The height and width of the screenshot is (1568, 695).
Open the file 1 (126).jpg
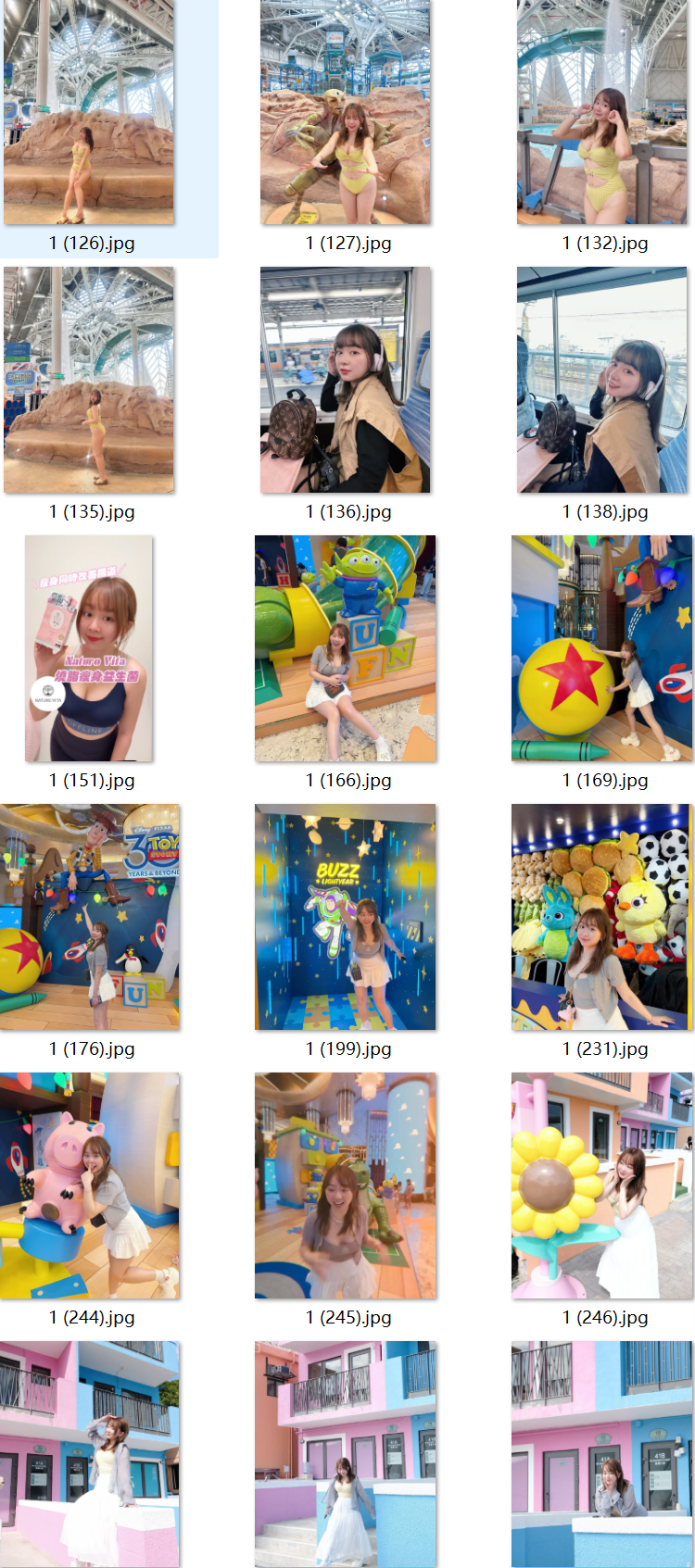89,111
